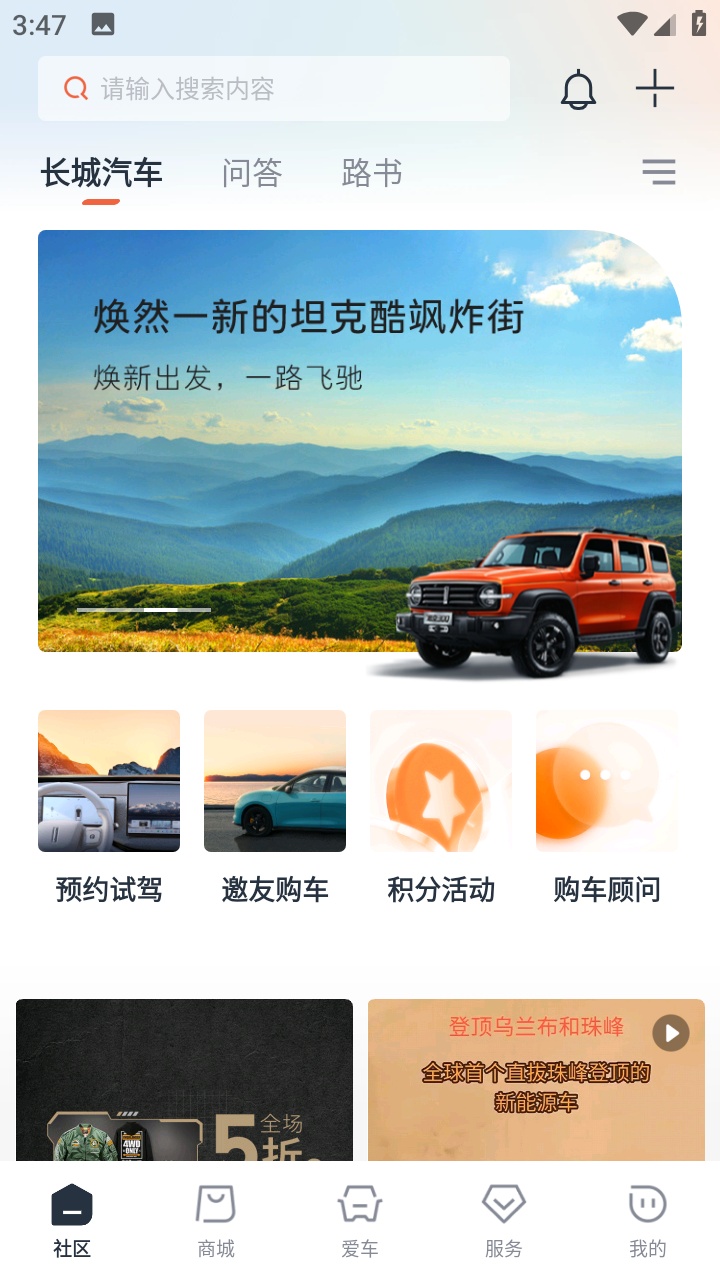Open the 焕然一新的坦克酷飒炸街 banner
Viewport: 720px width, 1280px height.
(360, 440)
